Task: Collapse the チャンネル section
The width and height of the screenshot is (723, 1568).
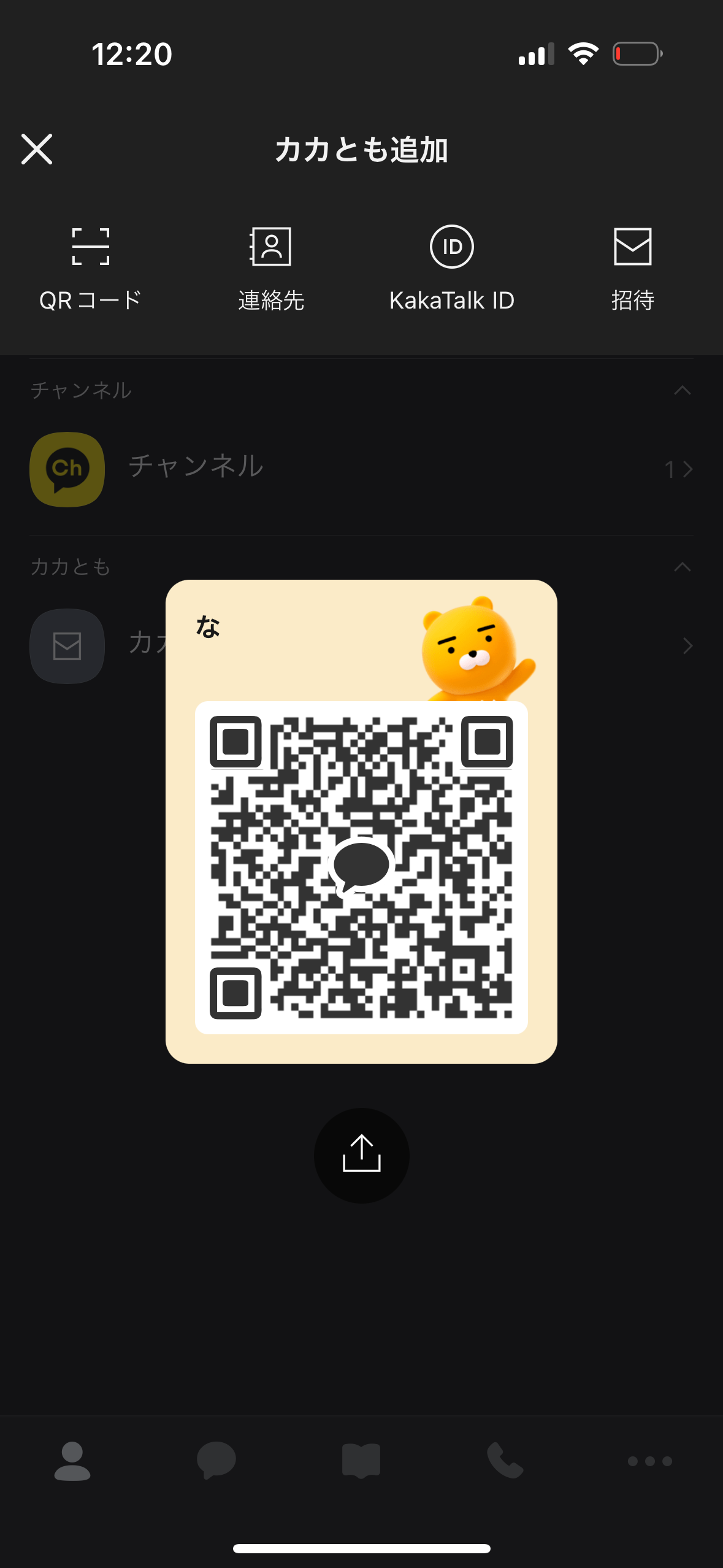Action: pyautogui.click(x=682, y=390)
